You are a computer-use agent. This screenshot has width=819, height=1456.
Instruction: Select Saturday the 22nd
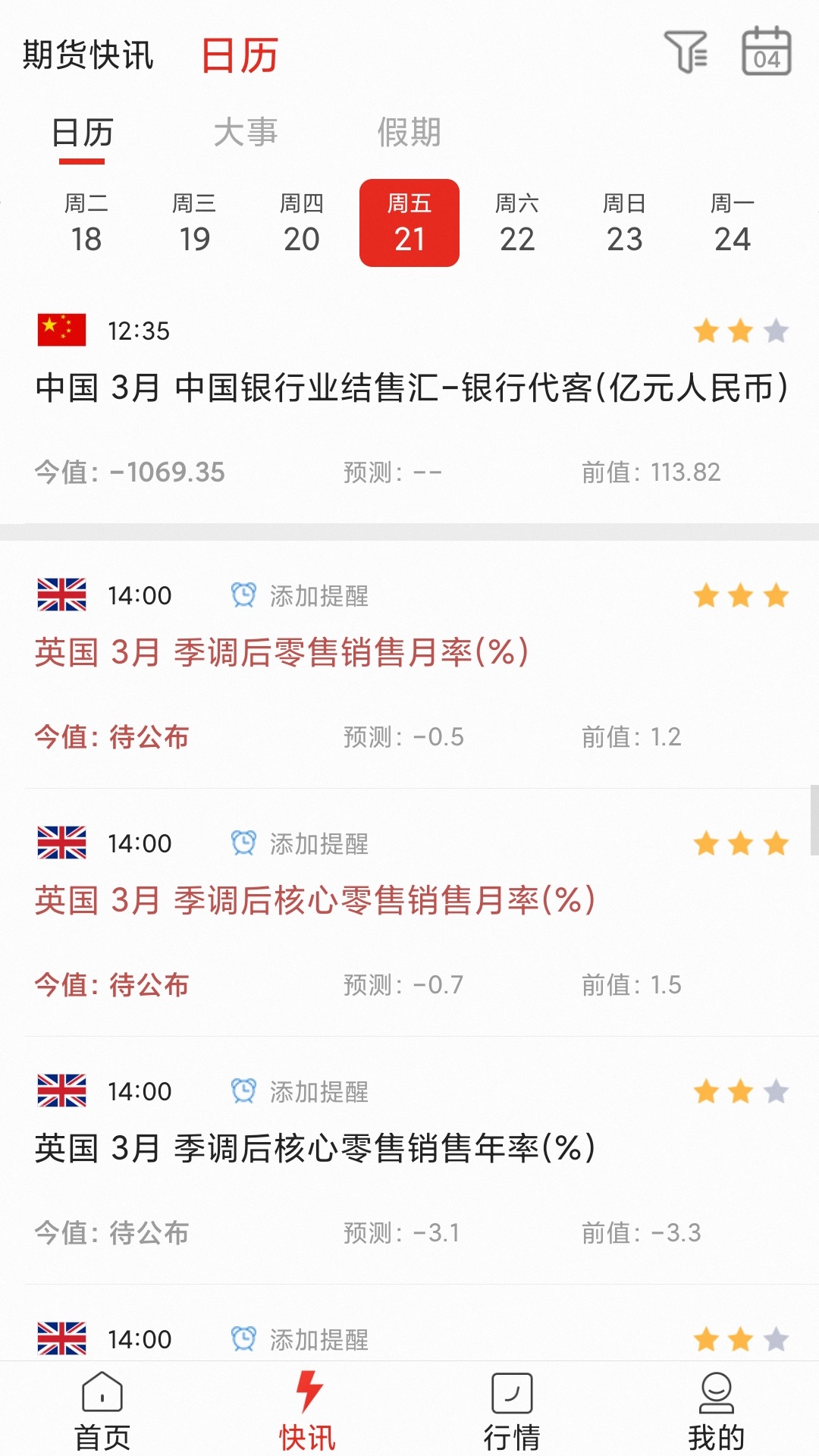coord(517,223)
